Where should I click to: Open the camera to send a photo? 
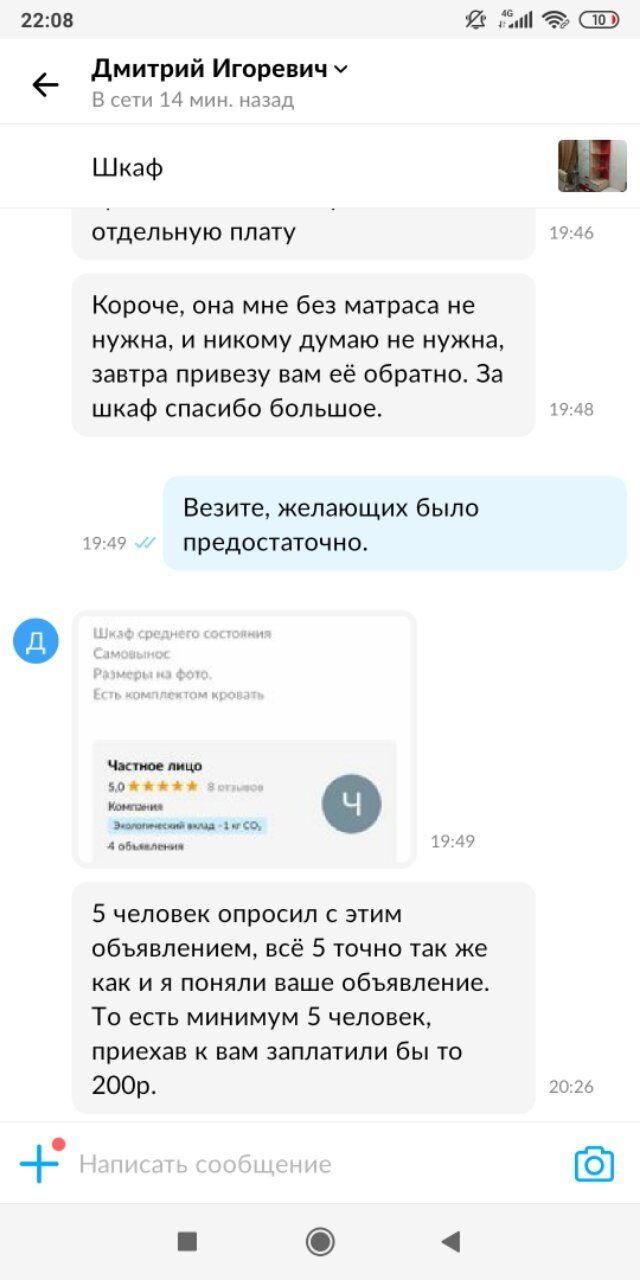(594, 1164)
